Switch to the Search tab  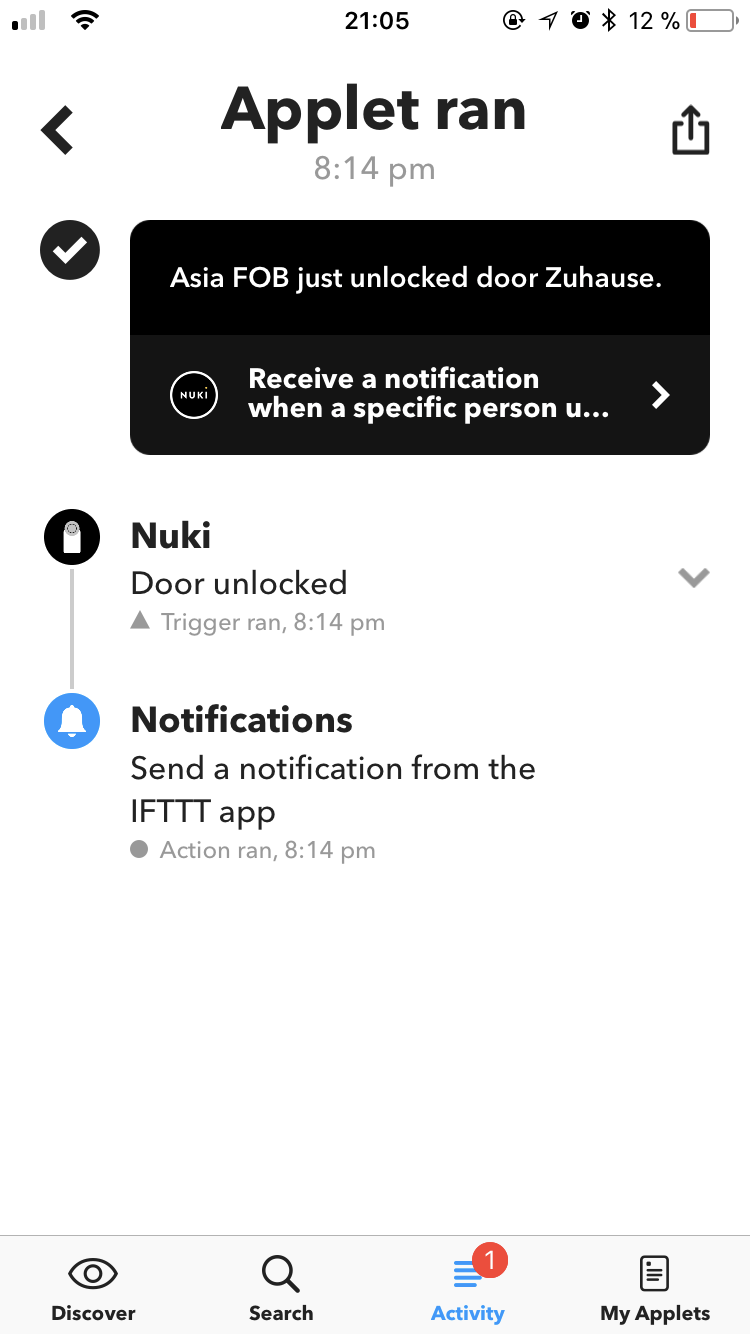point(281,1288)
